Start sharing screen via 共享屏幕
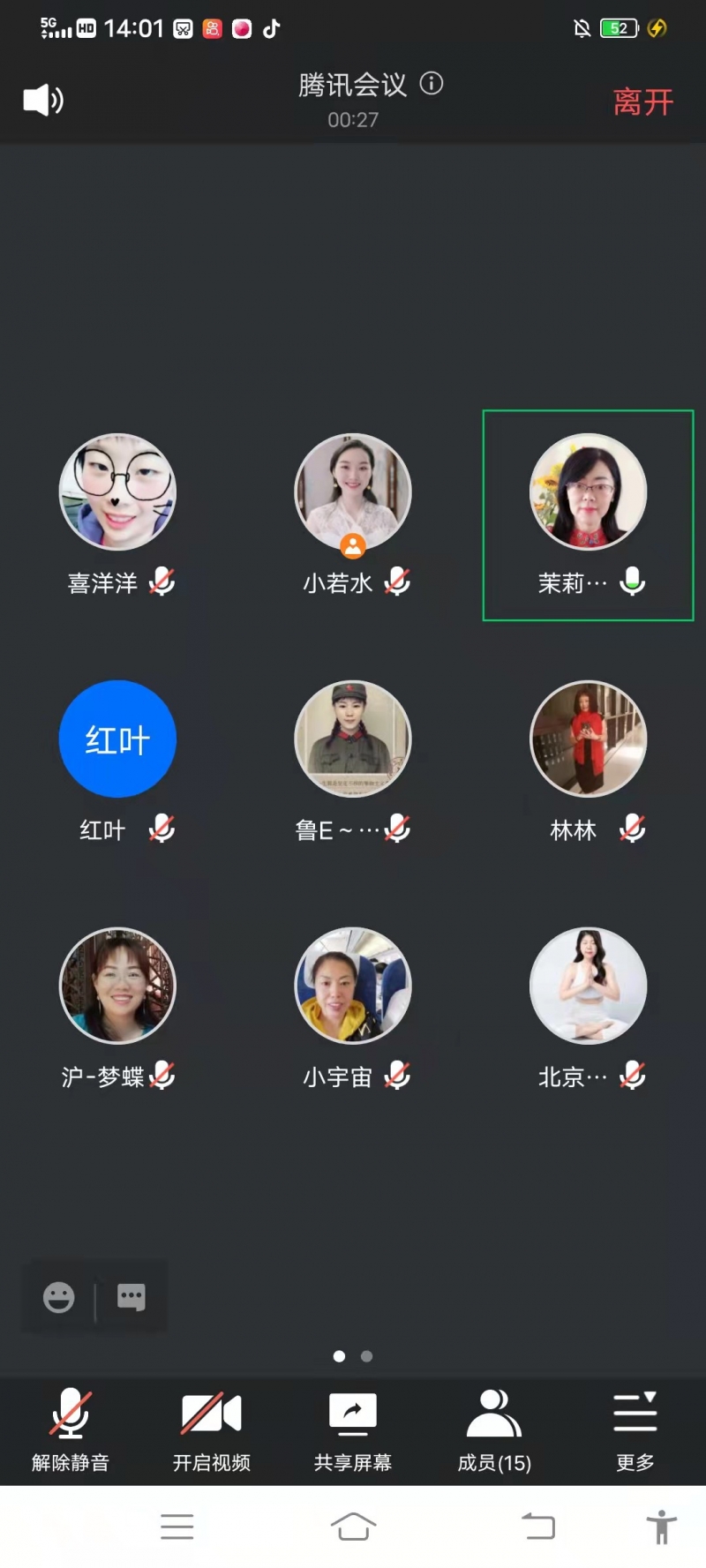 pyautogui.click(x=353, y=1429)
